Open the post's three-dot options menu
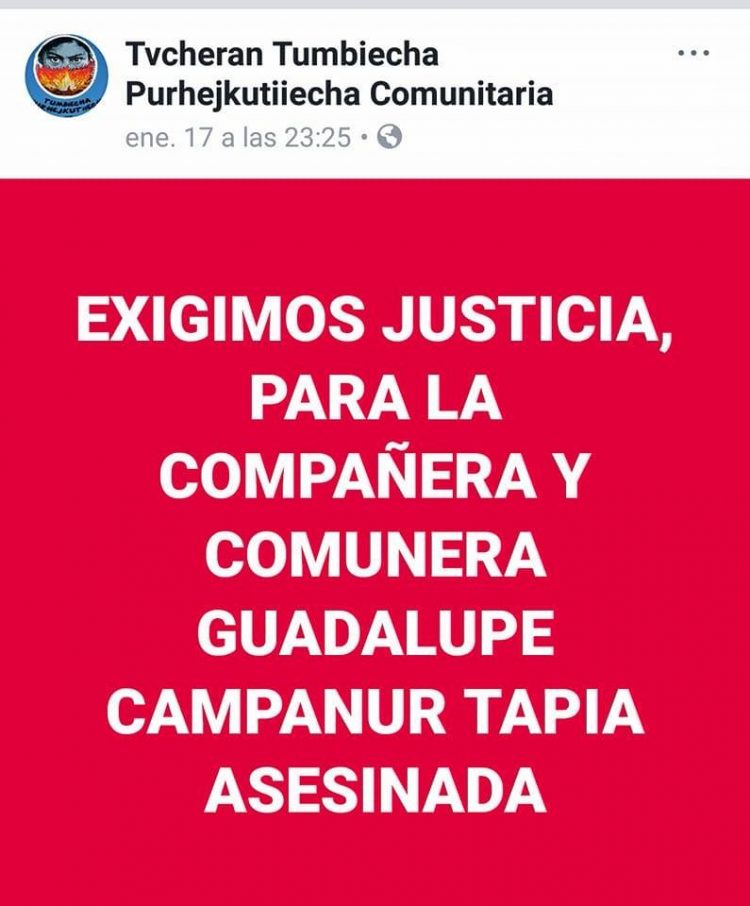The width and height of the screenshot is (750, 906). coord(693,53)
